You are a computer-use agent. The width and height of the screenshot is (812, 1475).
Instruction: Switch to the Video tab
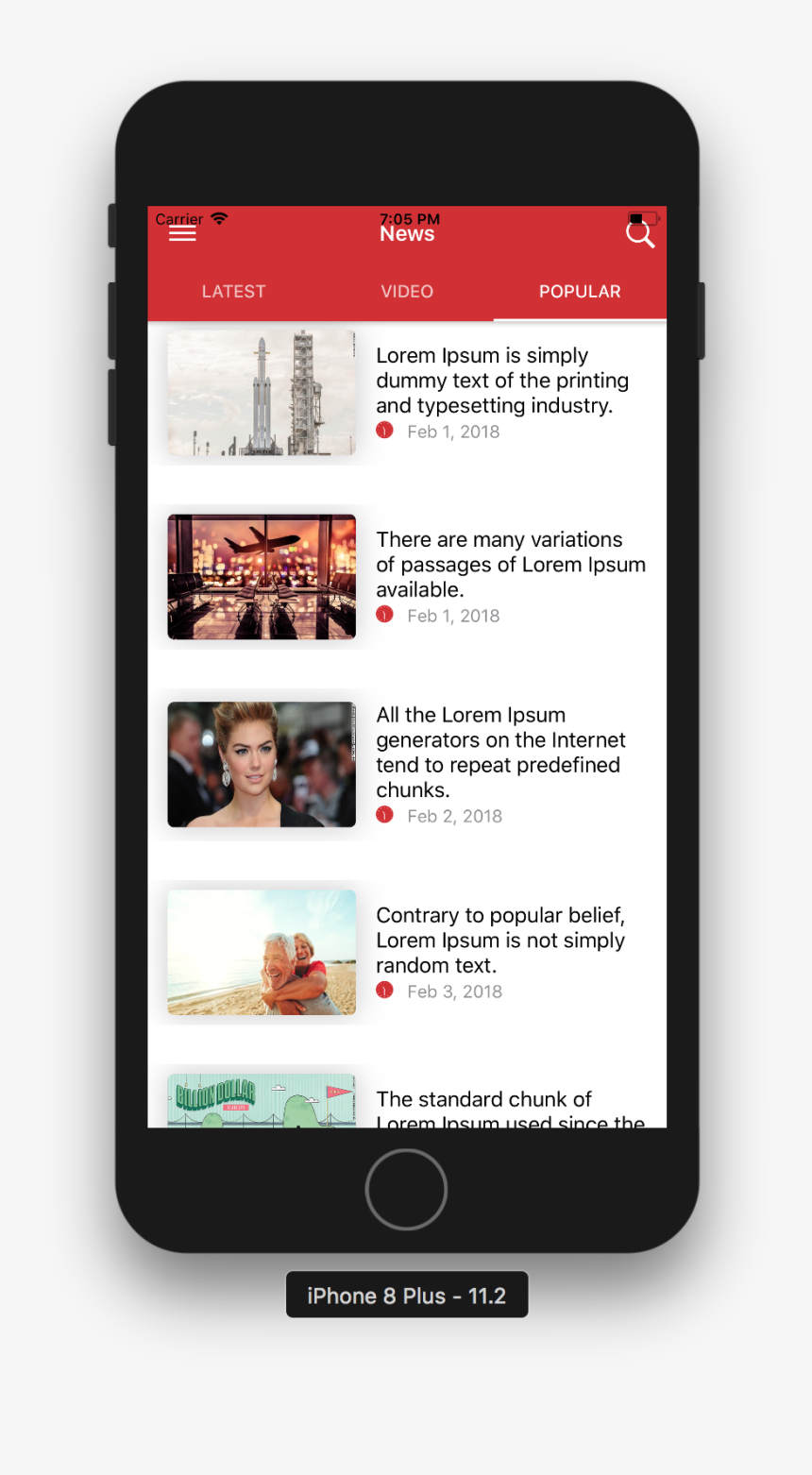(x=407, y=292)
